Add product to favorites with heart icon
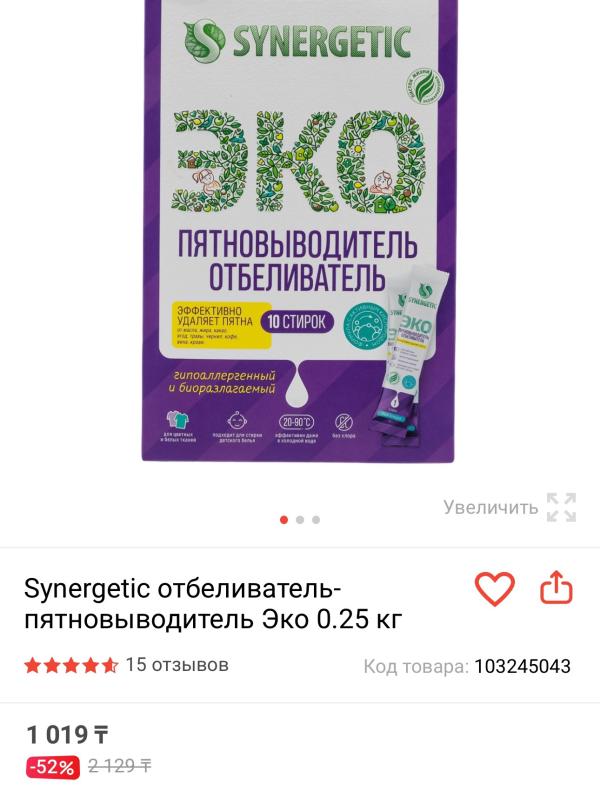Image resolution: width=600 pixels, height=796 pixels. pyautogui.click(x=494, y=588)
